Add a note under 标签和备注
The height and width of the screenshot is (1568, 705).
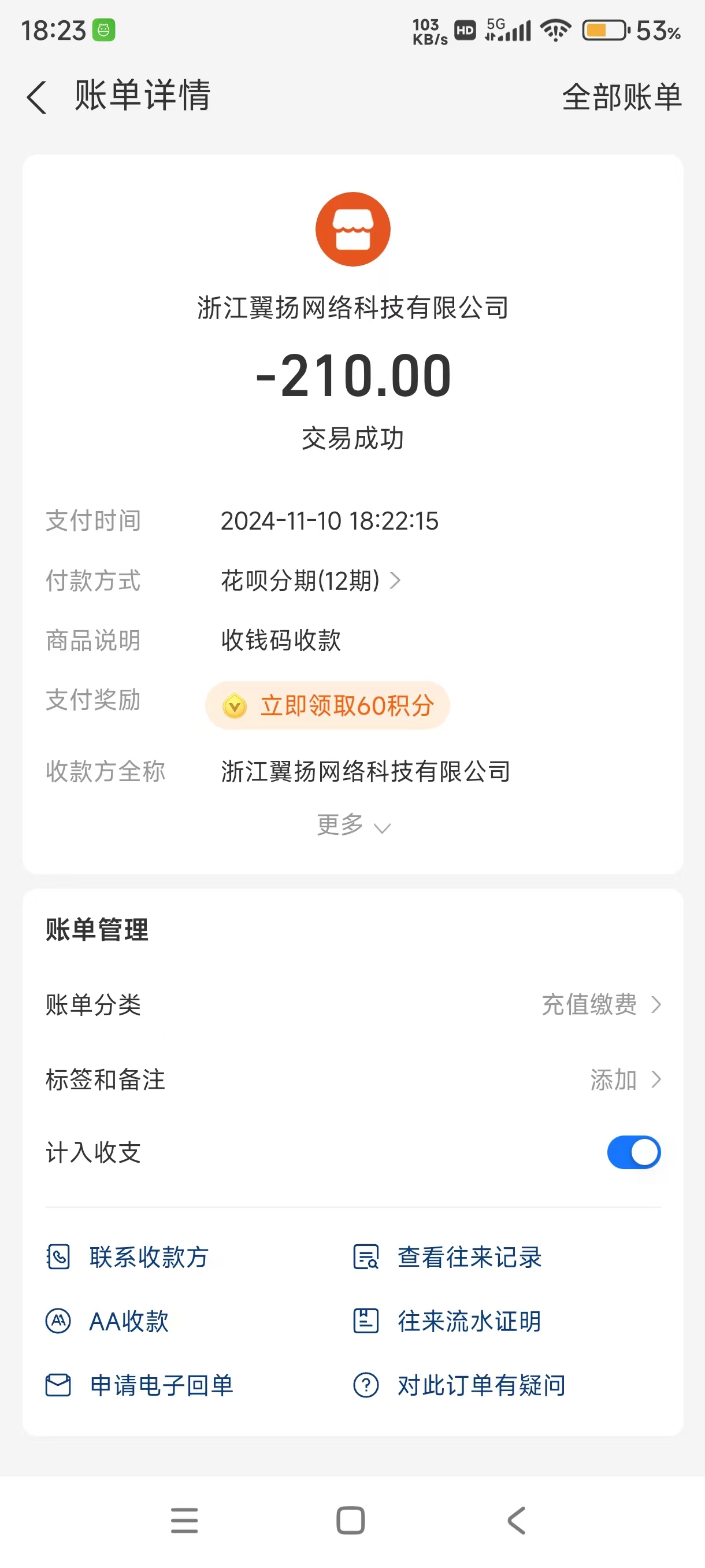[x=624, y=1080]
